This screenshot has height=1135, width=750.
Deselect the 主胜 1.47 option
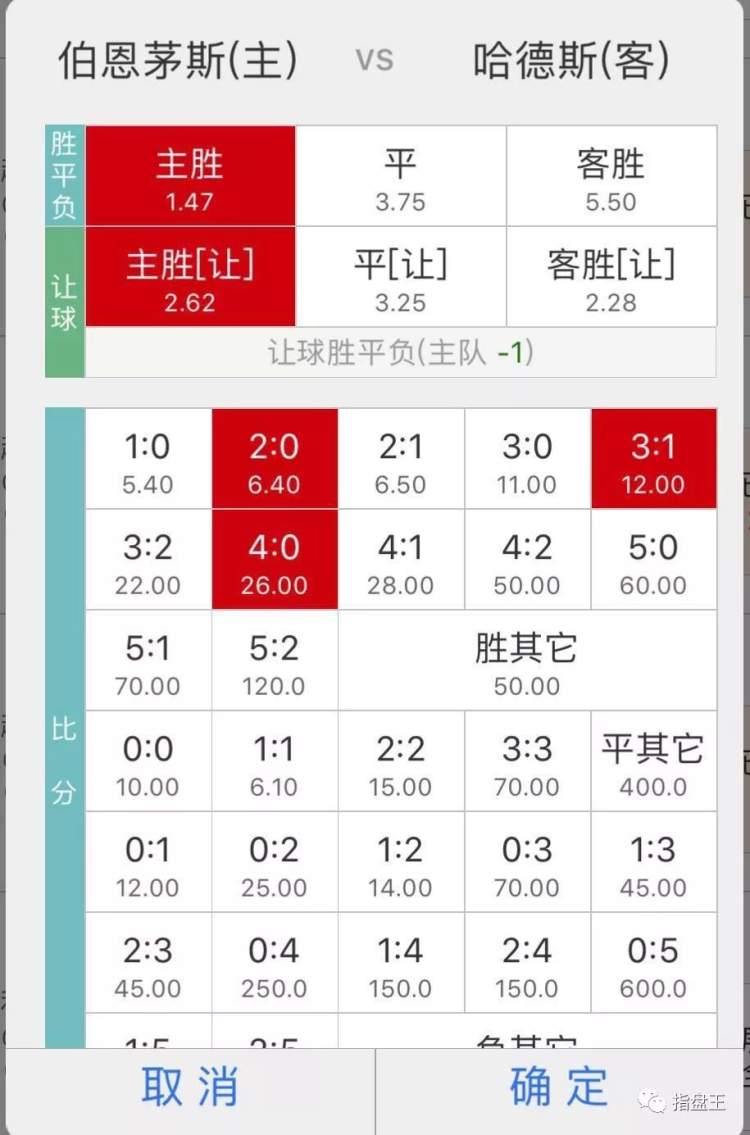click(190, 177)
